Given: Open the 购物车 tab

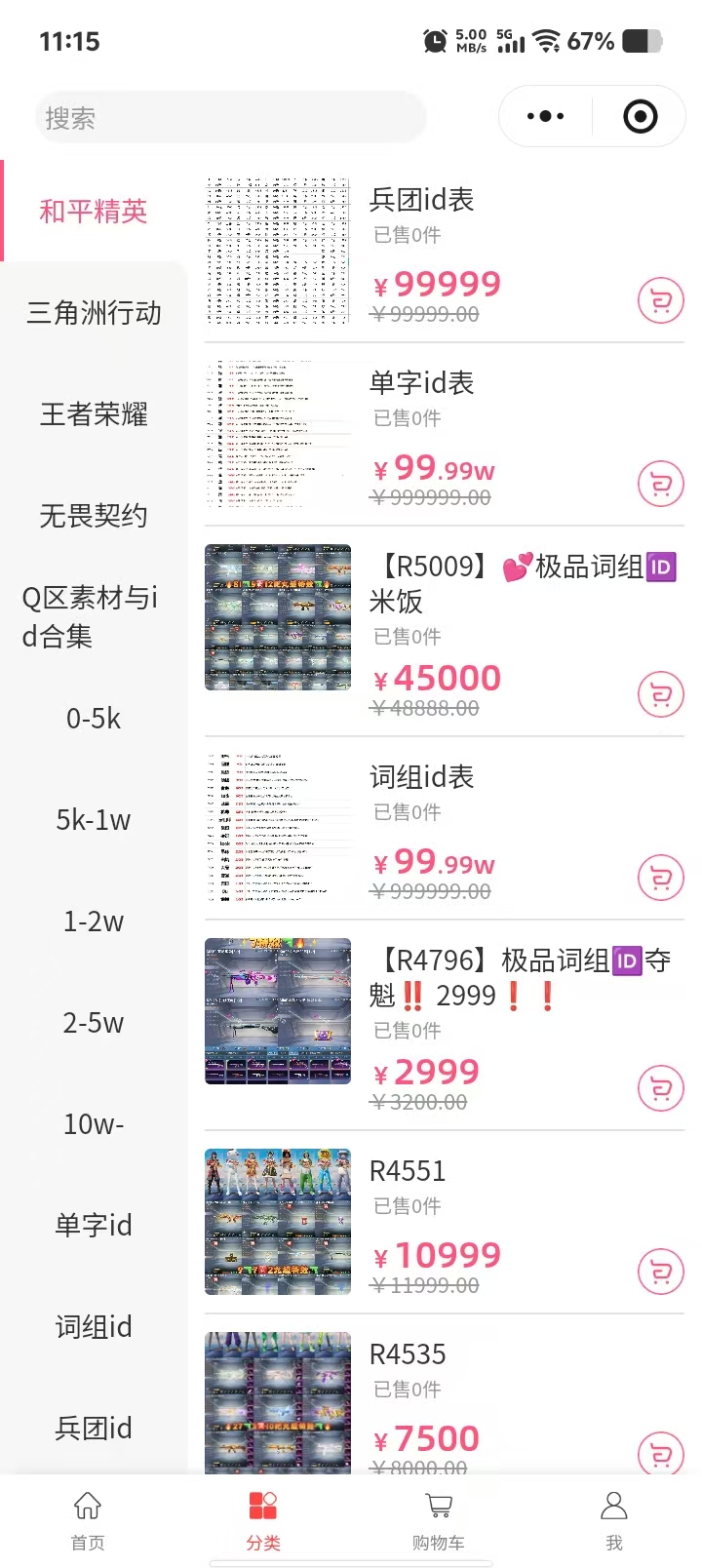Looking at the screenshot, I should coord(439,1519).
